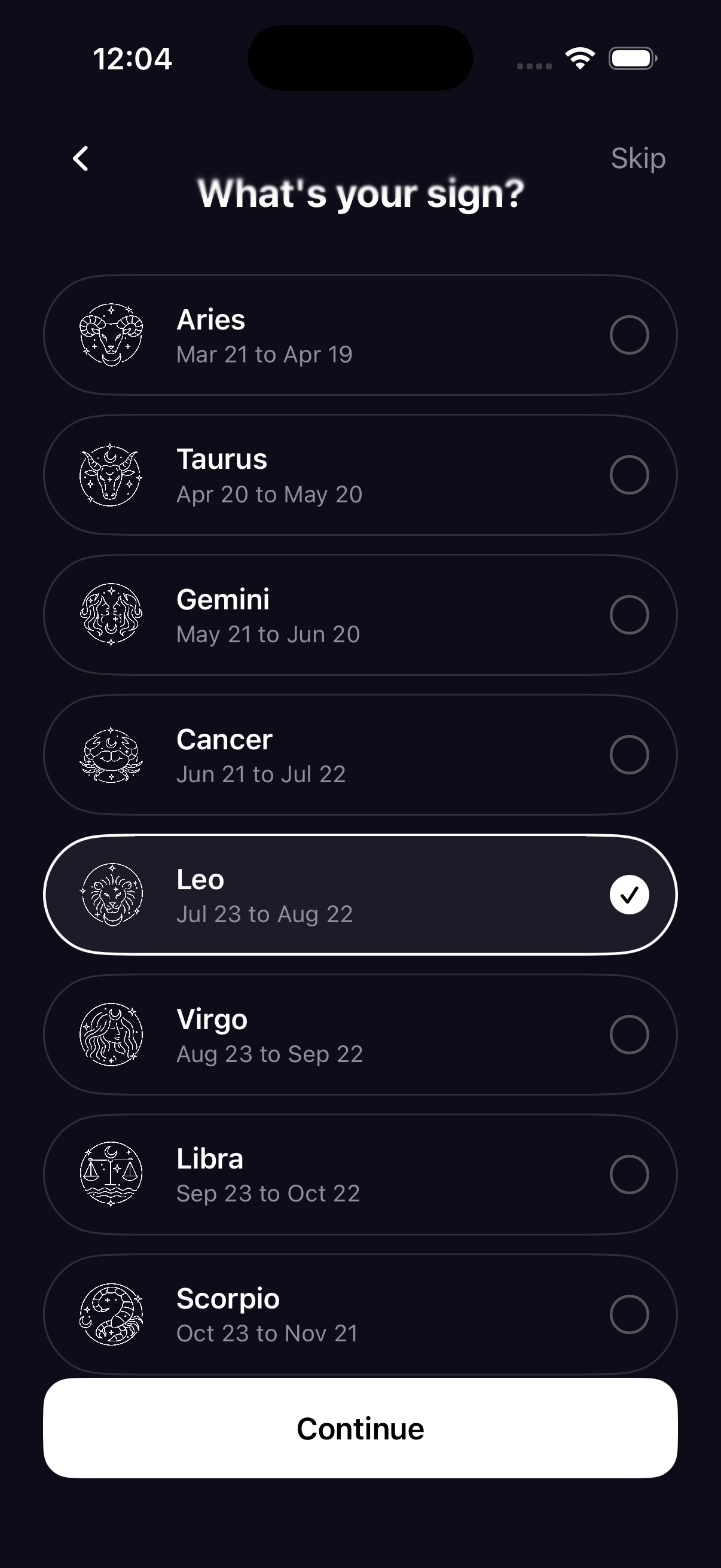
Task: Skip the sign selection step
Action: [x=638, y=158]
